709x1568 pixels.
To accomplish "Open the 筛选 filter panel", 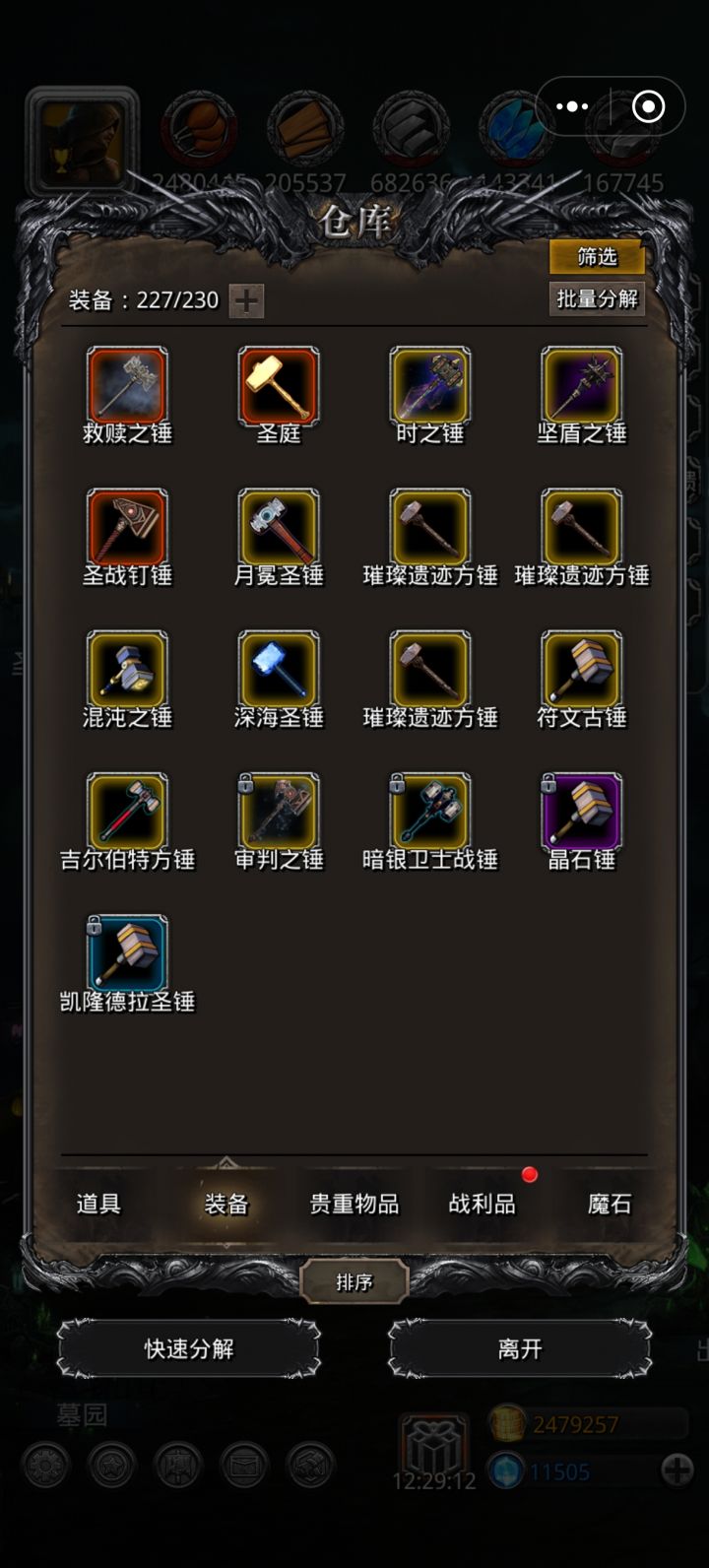I will pos(596,257).
